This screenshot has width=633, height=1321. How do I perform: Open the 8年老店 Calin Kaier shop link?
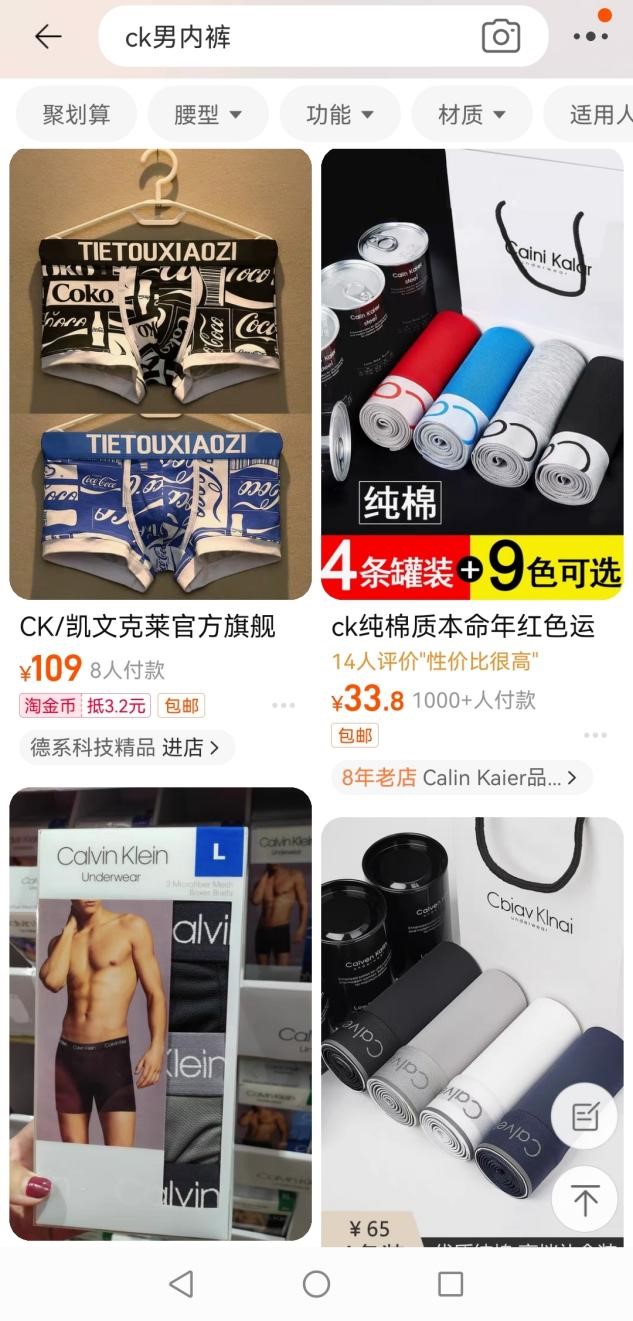point(461,777)
